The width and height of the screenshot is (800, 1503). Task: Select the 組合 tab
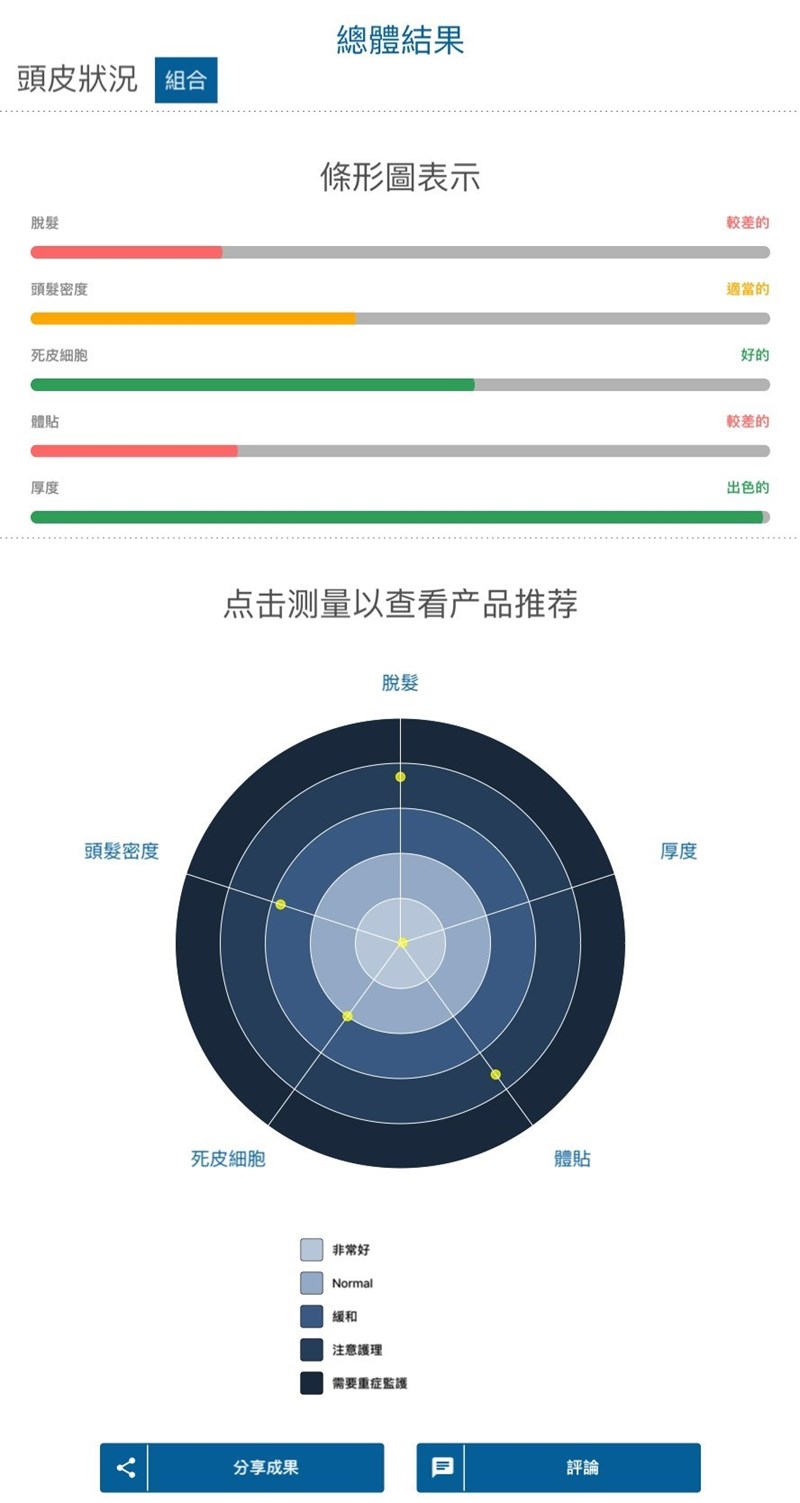tap(186, 81)
